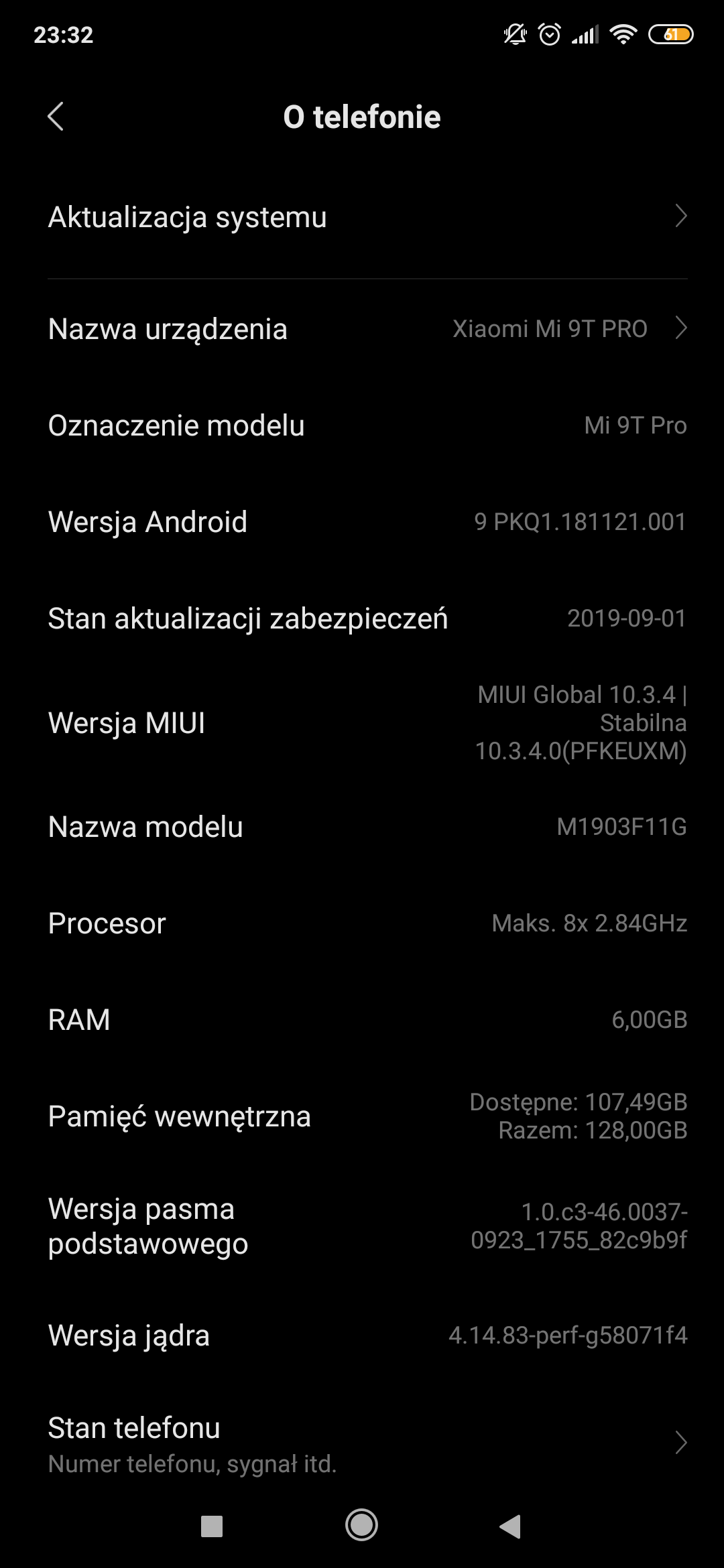This screenshot has height=1568, width=724.
Task: Tap Wersja MIUI row
Action: [362, 723]
